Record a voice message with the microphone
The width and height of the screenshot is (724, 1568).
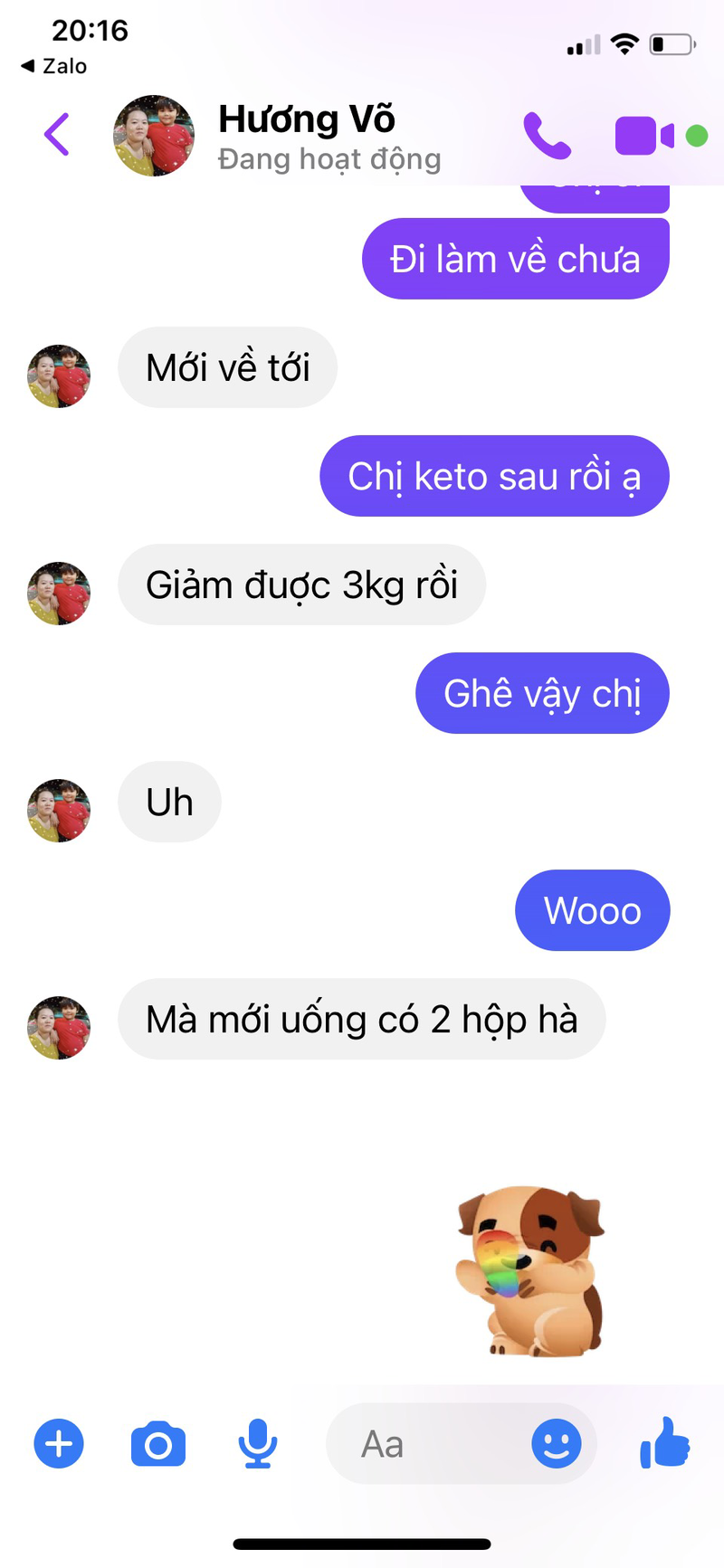click(x=258, y=1443)
